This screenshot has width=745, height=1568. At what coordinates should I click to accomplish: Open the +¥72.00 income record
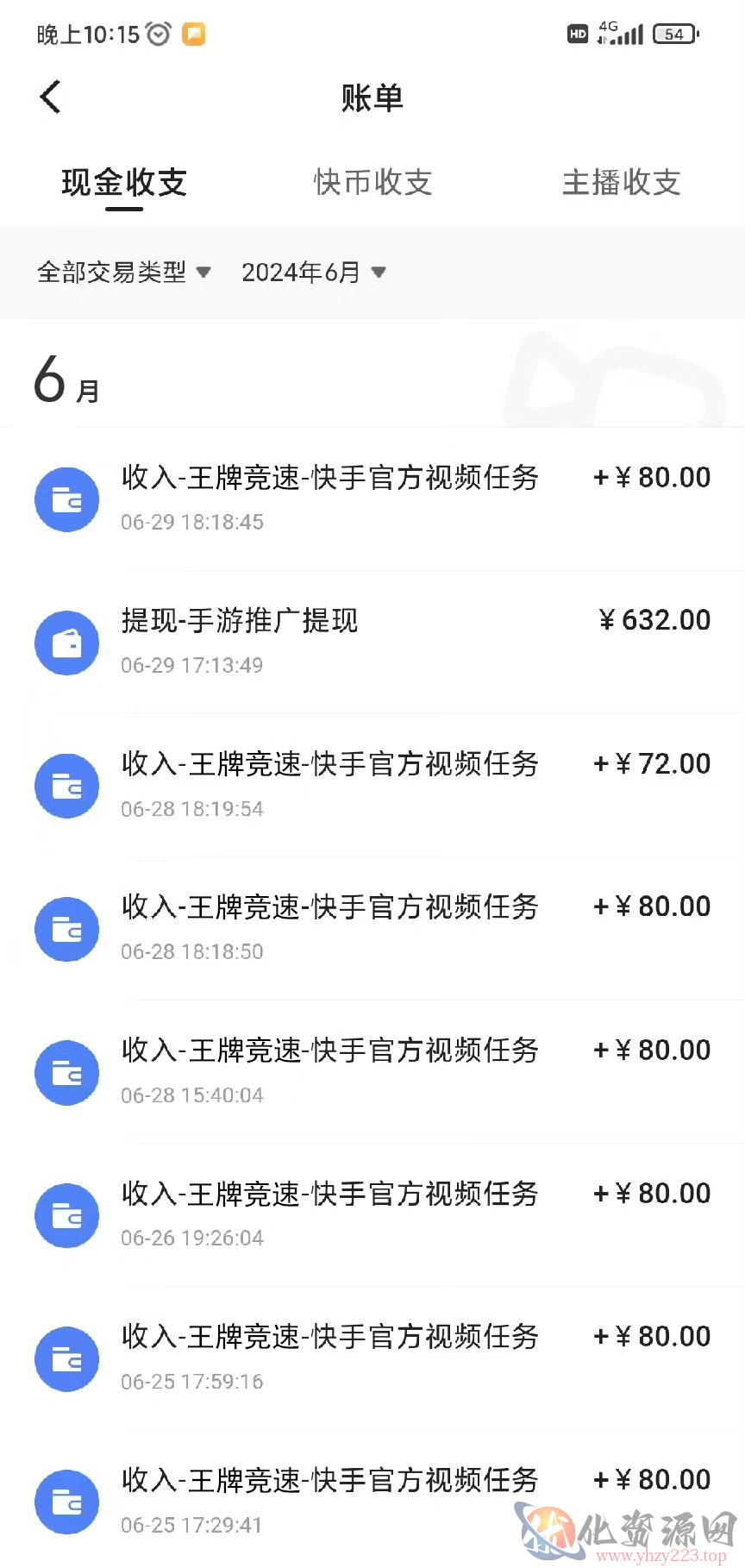pos(372,785)
